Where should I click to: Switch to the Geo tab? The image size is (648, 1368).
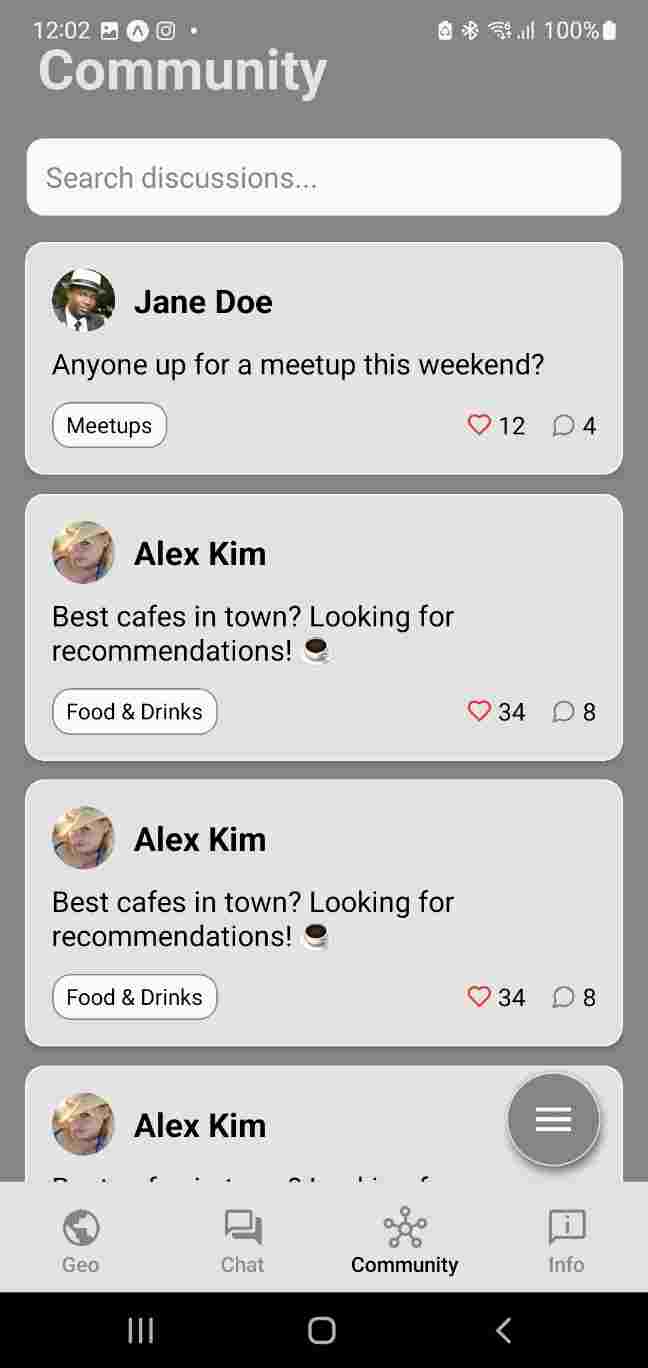tap(81, 1240)
